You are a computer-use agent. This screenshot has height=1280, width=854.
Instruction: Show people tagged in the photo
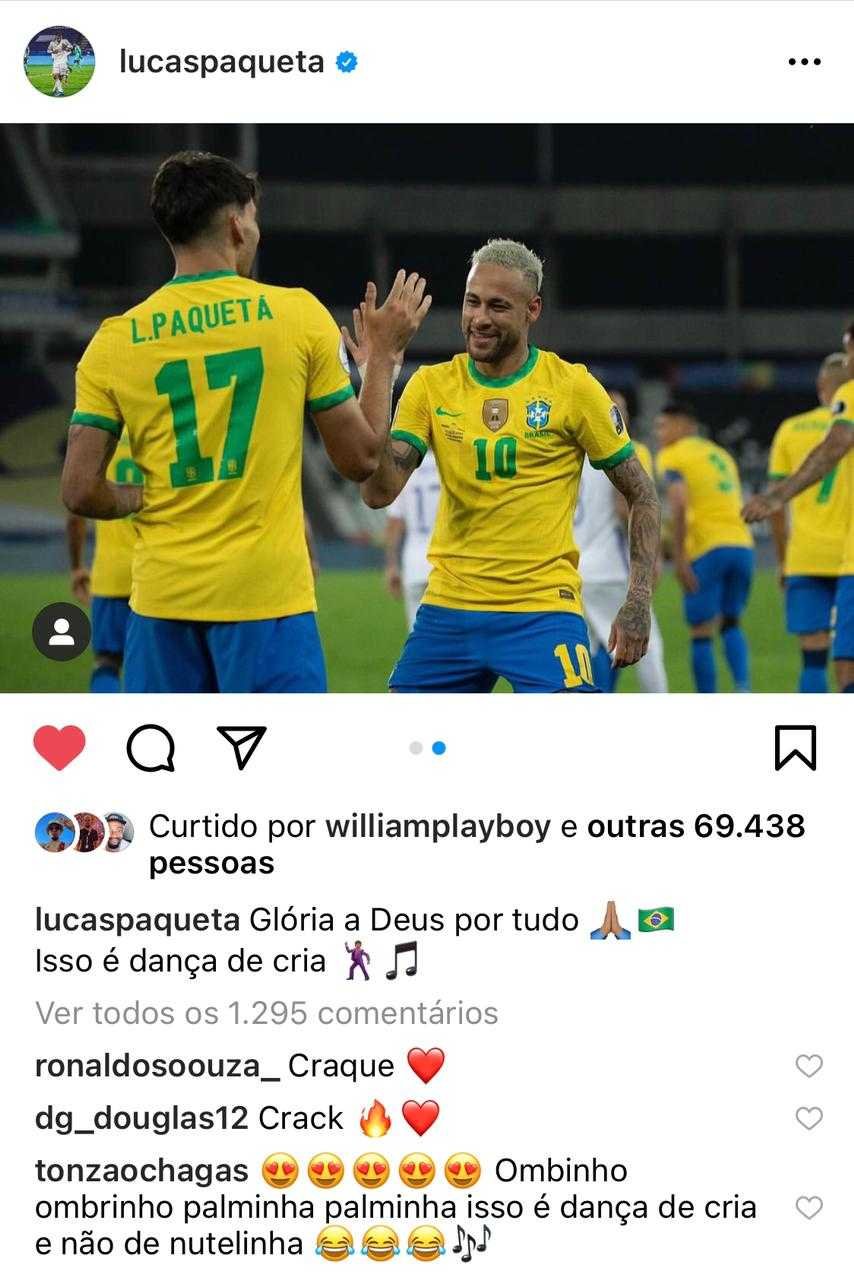click(x=62, y=632)
